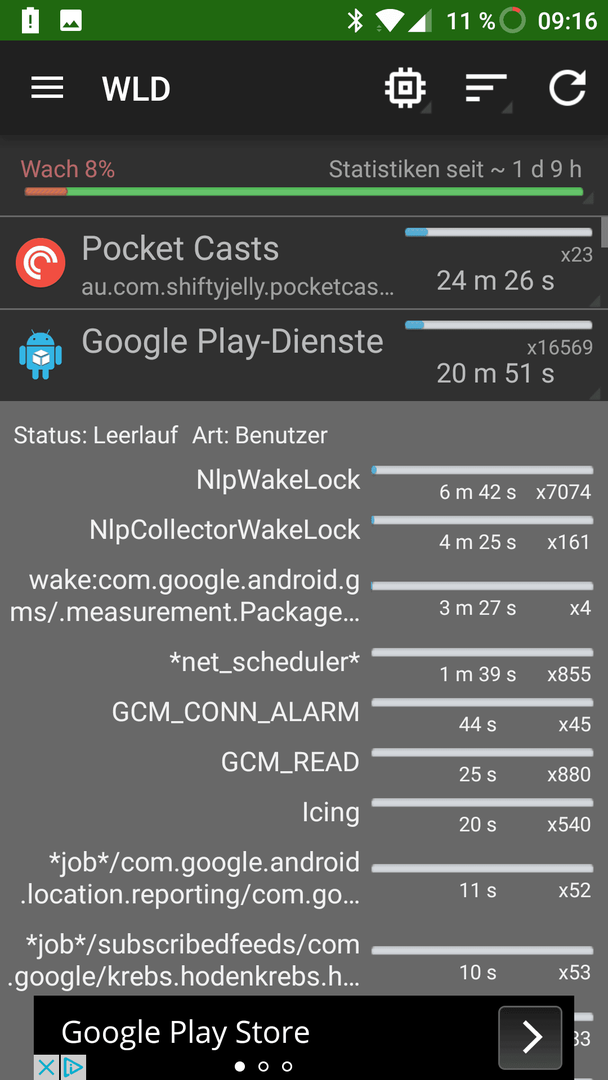Open the CPU chip selector icon
608x1080 pixels.
click(405, 89)
